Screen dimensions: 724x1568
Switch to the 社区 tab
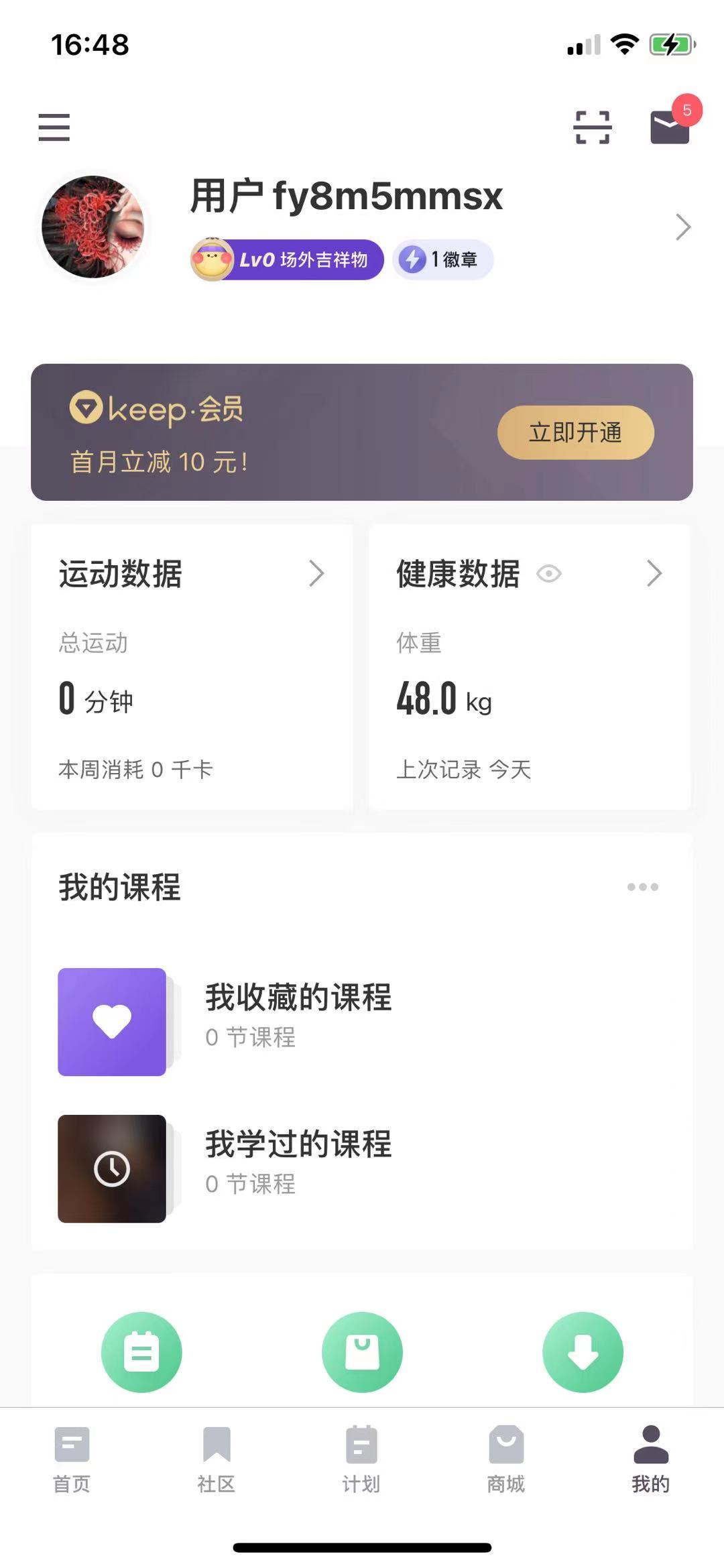[x=217, y=1459]
